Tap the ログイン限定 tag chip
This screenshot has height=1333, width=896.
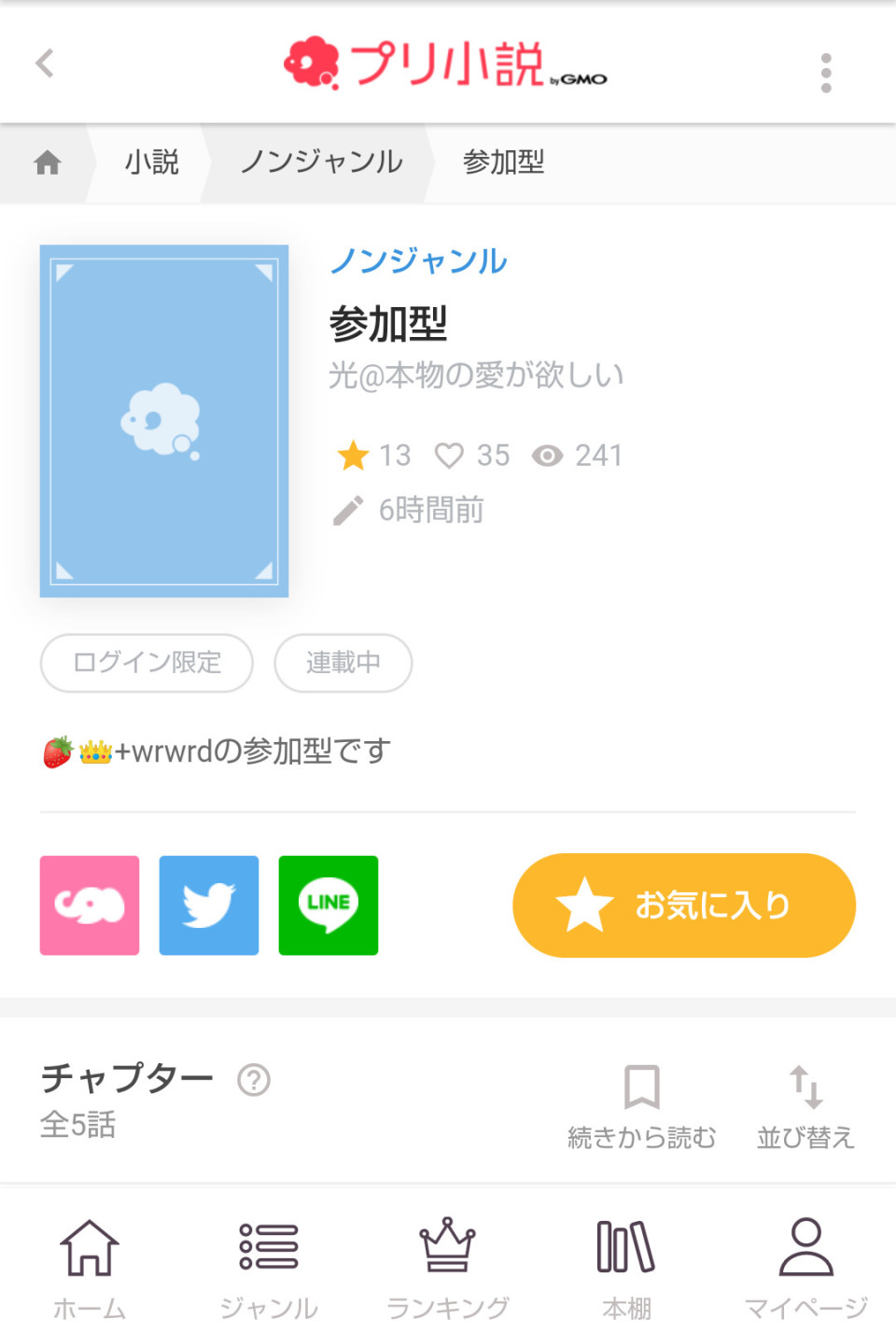pyautogui.click(x=147, y=663)
